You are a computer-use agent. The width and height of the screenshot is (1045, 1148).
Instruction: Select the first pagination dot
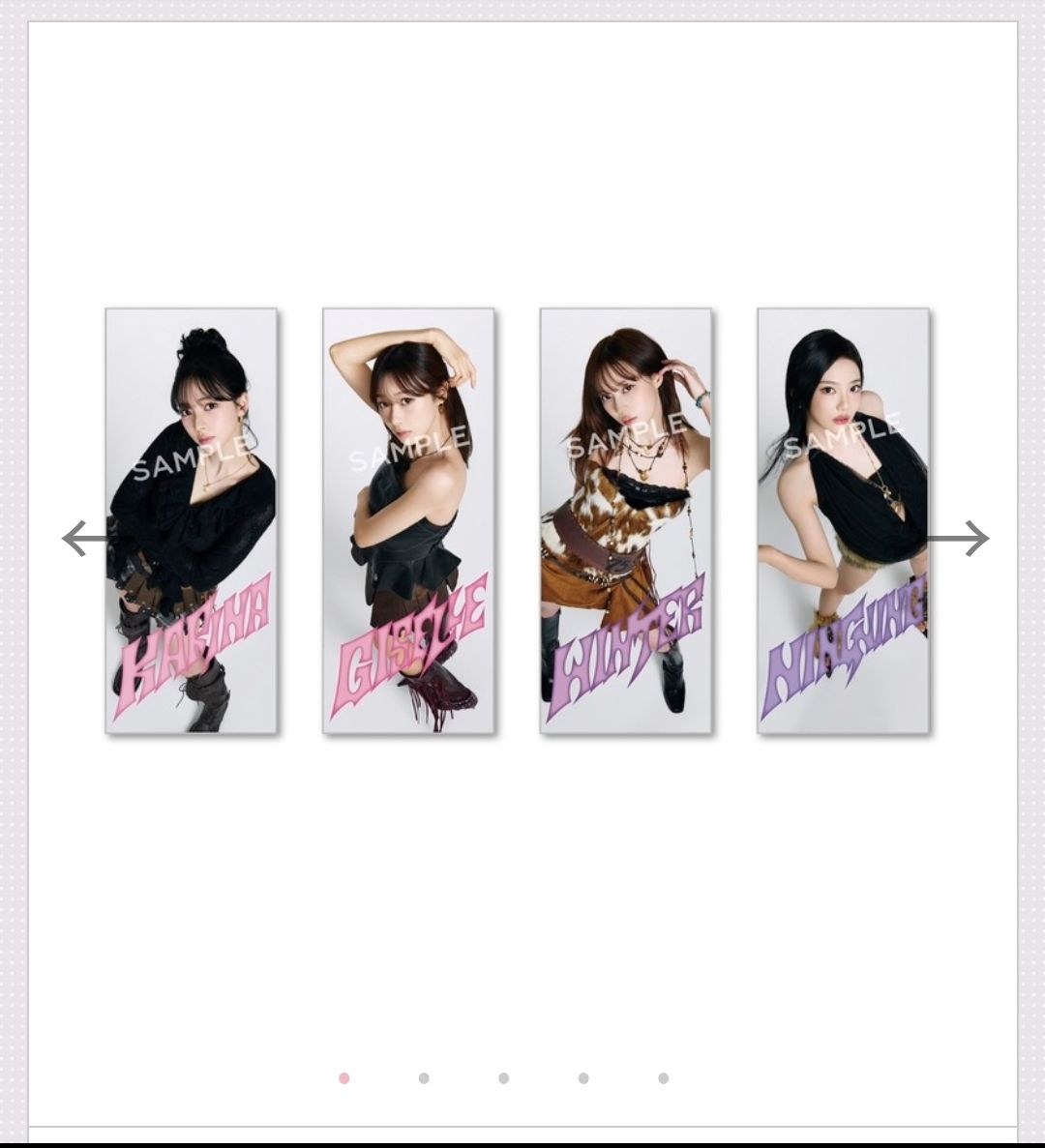tap(344, 1077)
